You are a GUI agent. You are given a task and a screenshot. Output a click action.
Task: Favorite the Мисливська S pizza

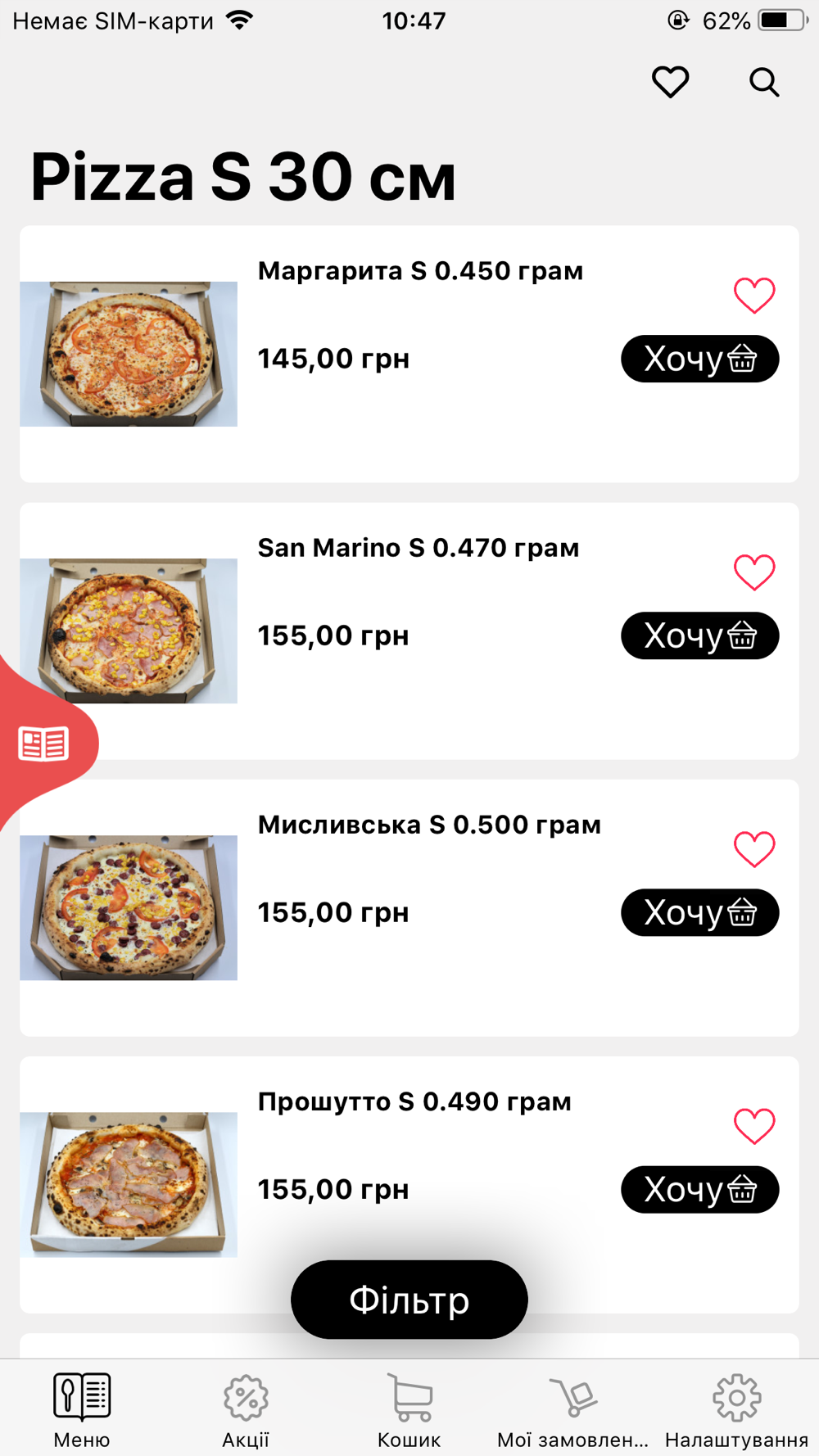[x=753, y=848]
